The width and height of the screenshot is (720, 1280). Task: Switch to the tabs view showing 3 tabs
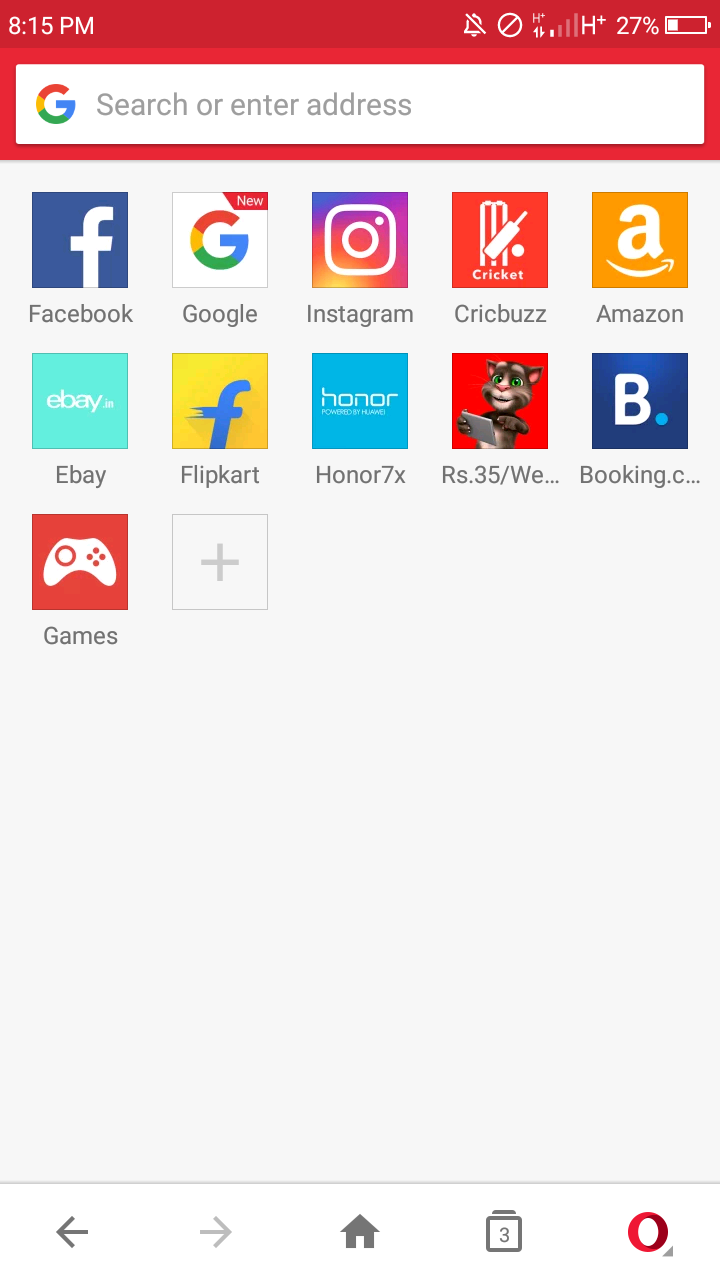pyautogui.click(x=504, y=1232)
